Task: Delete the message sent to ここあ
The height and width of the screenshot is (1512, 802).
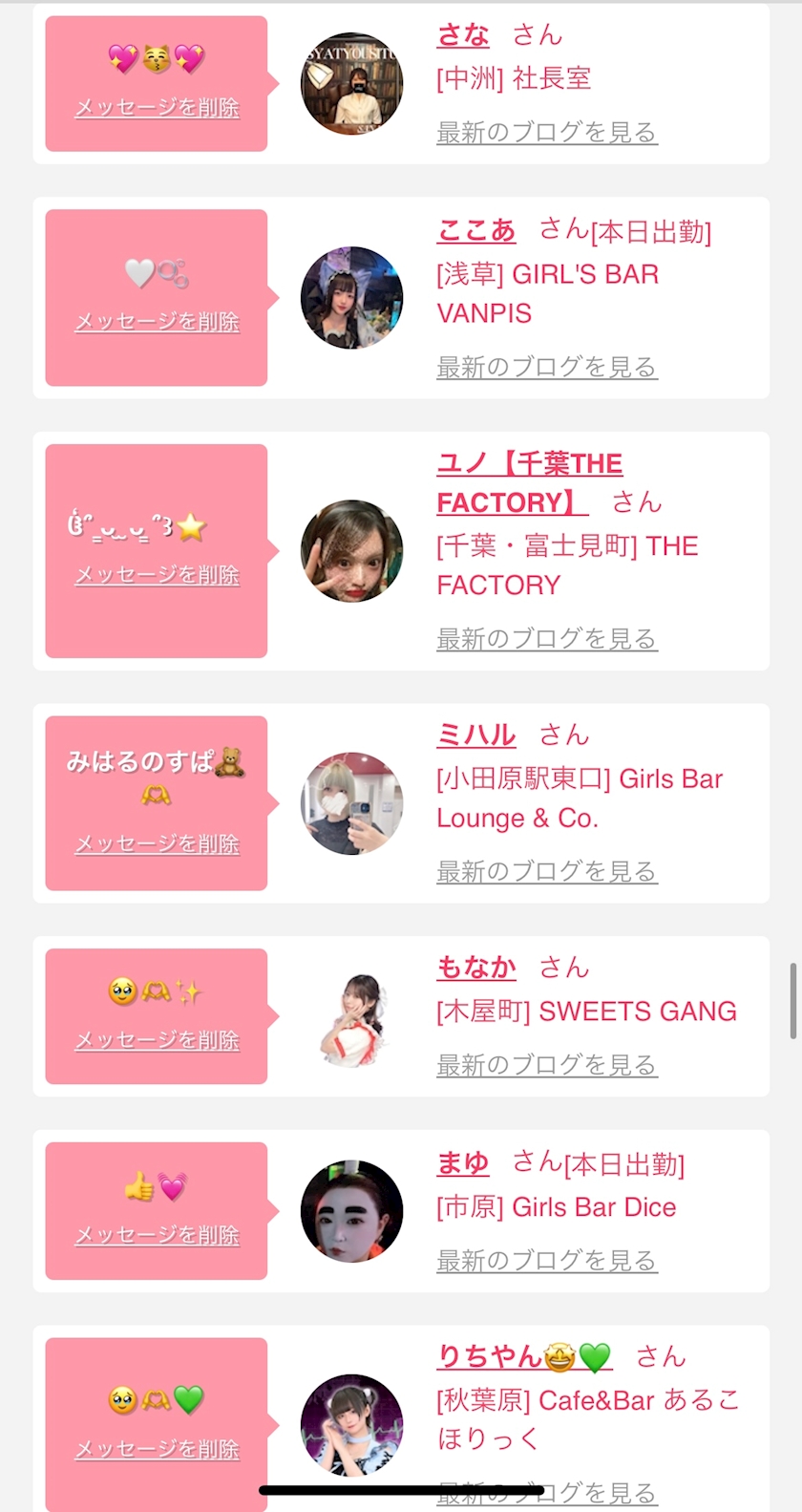Action: point(158,322)
